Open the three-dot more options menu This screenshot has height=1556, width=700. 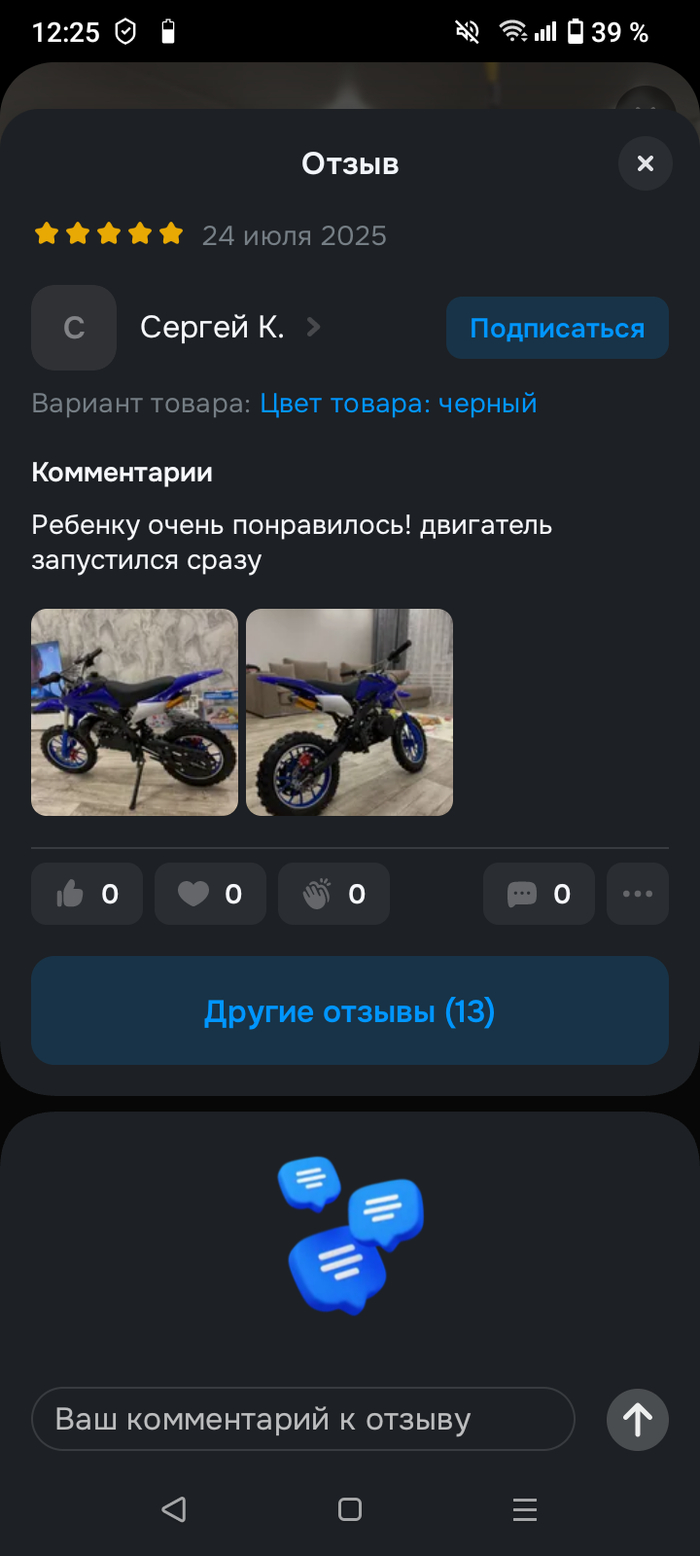coord(637,894)
